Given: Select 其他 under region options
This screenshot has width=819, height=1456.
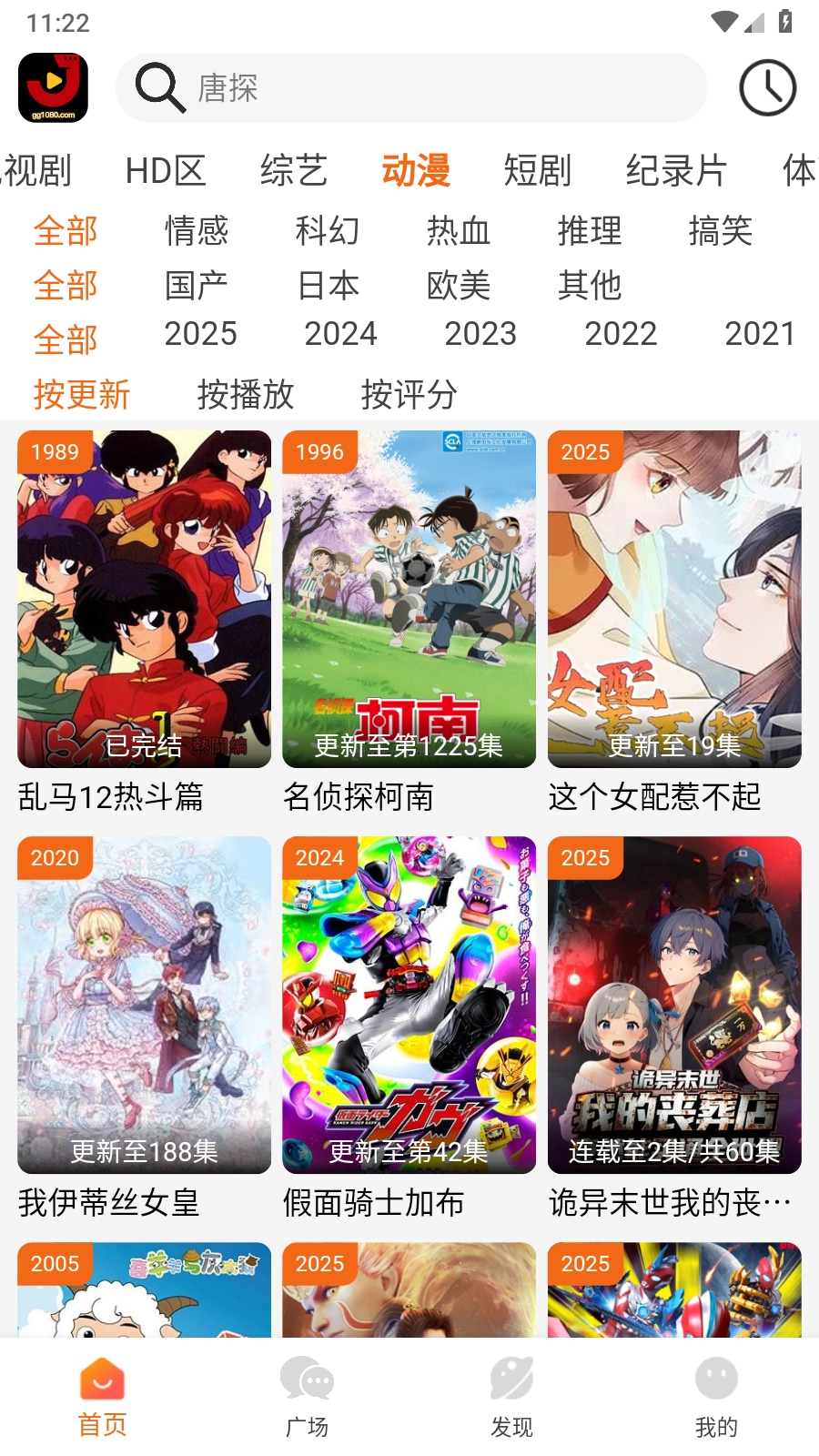Looking at the screenshot, I should click(x=591, y=286).
